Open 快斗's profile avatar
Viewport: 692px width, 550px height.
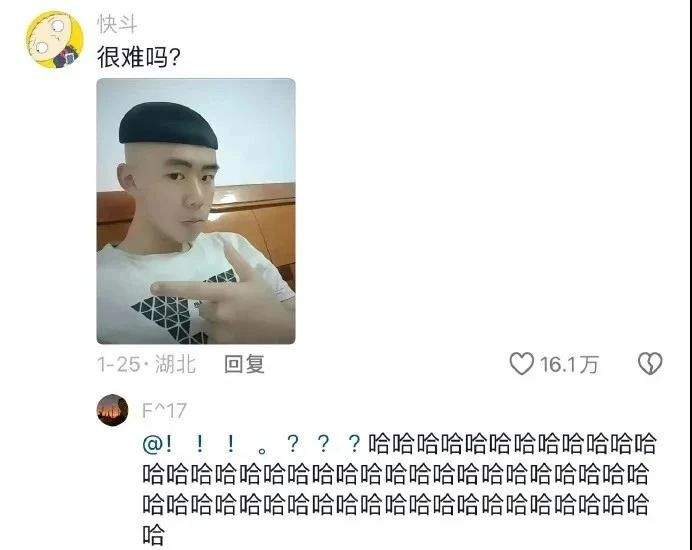click(x=54, y=40)
